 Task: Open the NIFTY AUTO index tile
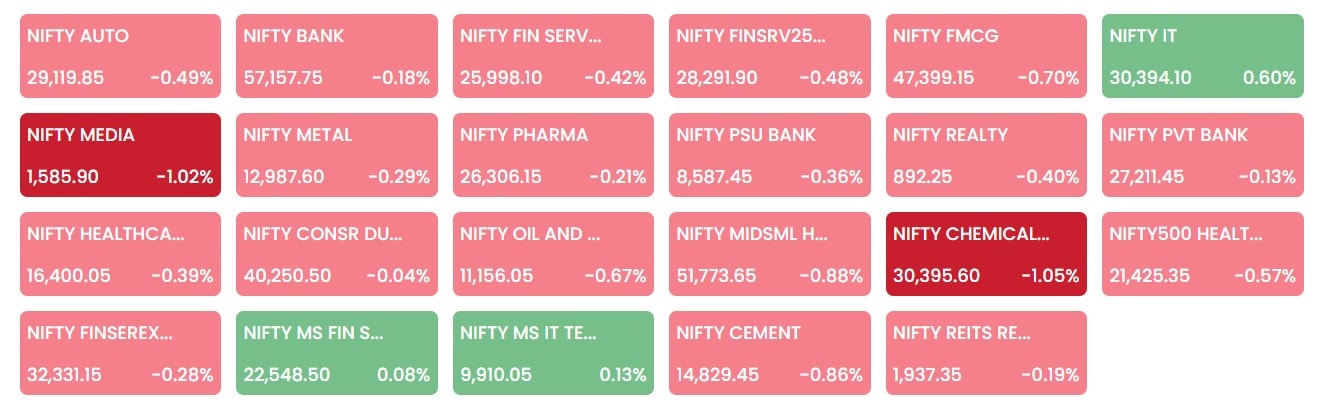(x=120, y=56)
